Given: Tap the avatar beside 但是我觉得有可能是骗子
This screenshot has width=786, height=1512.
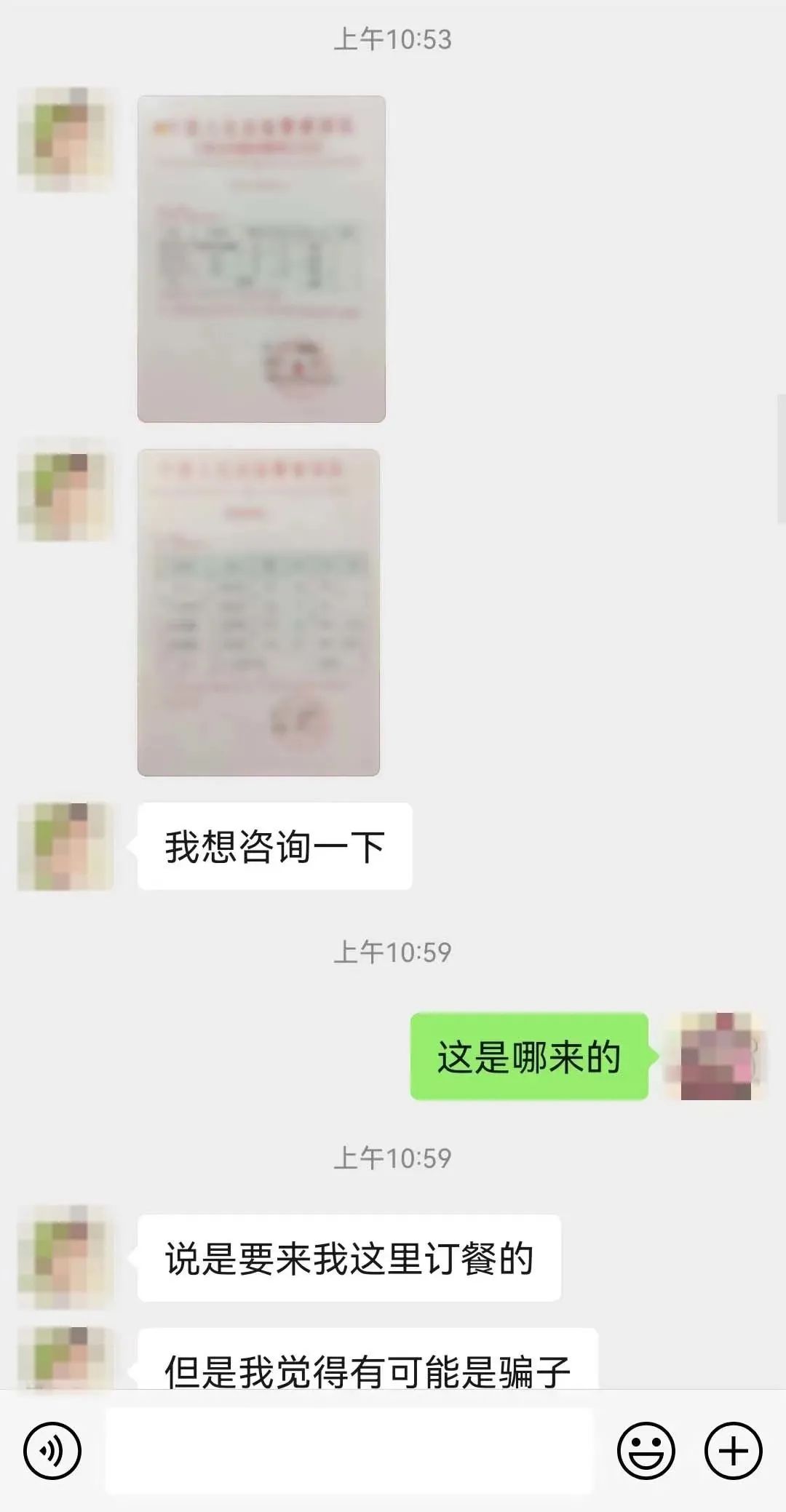Looking at the screenshot, I should [65, 1368].
